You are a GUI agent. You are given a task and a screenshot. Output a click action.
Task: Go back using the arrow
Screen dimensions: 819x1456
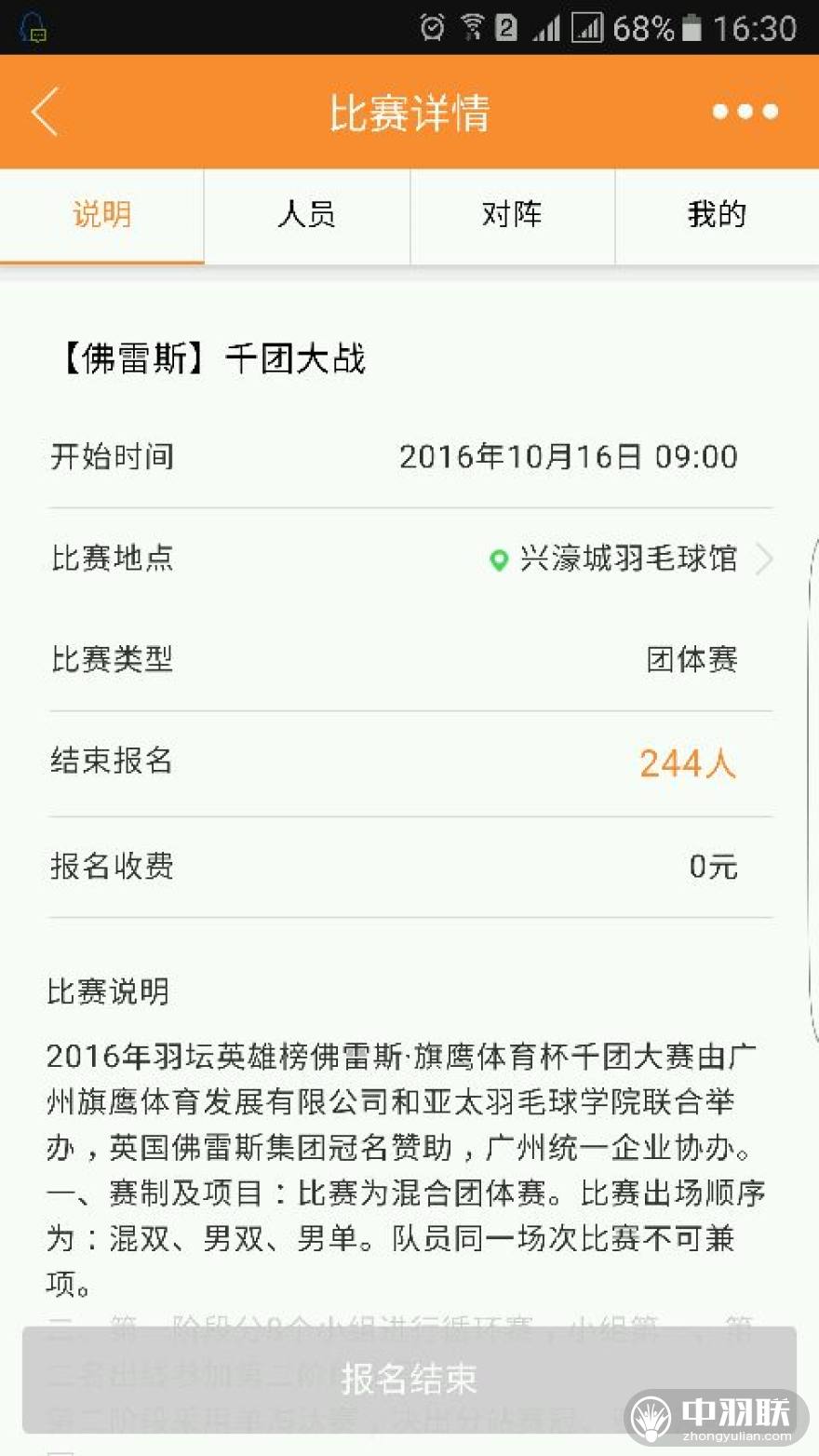point(45,112)
